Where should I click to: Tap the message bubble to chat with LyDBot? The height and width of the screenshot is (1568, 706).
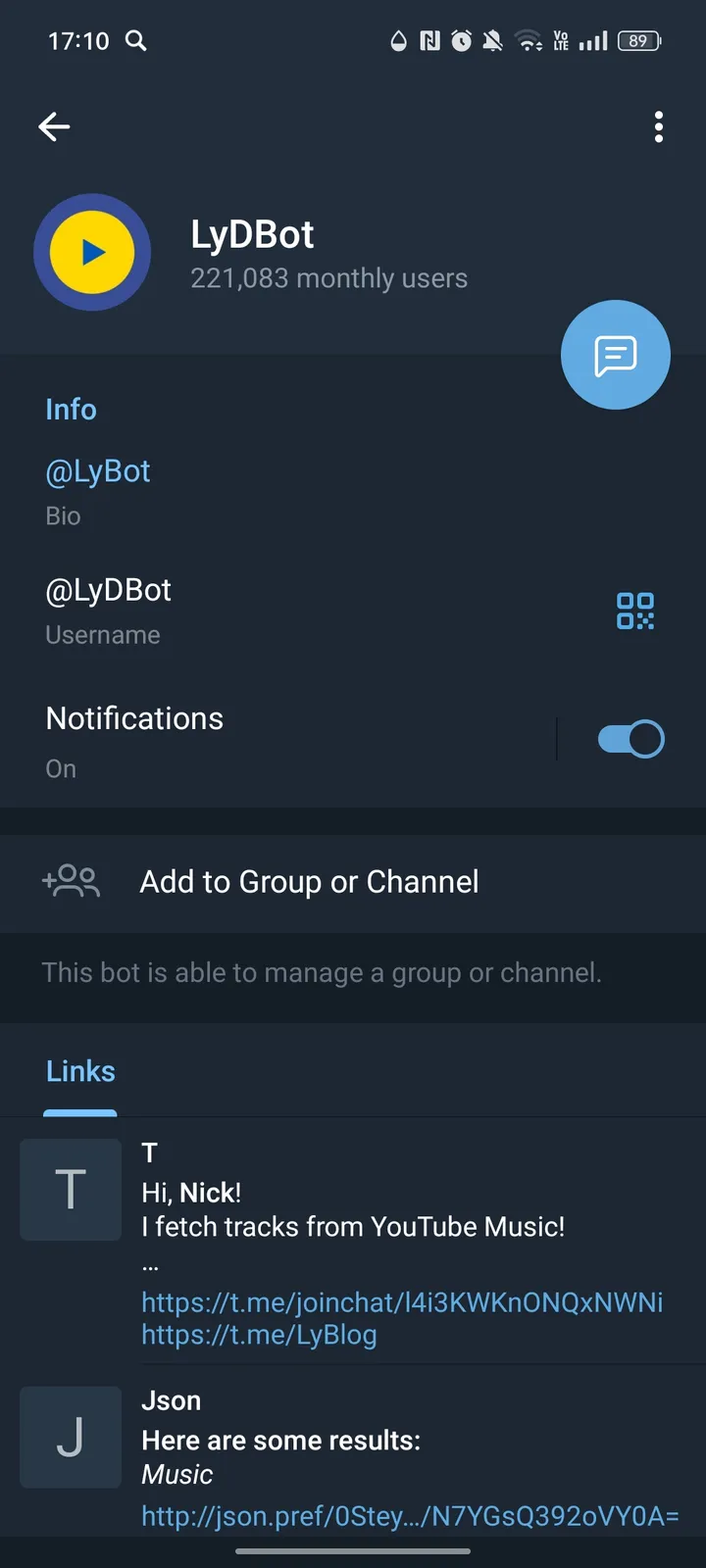[x=615, y=355]
